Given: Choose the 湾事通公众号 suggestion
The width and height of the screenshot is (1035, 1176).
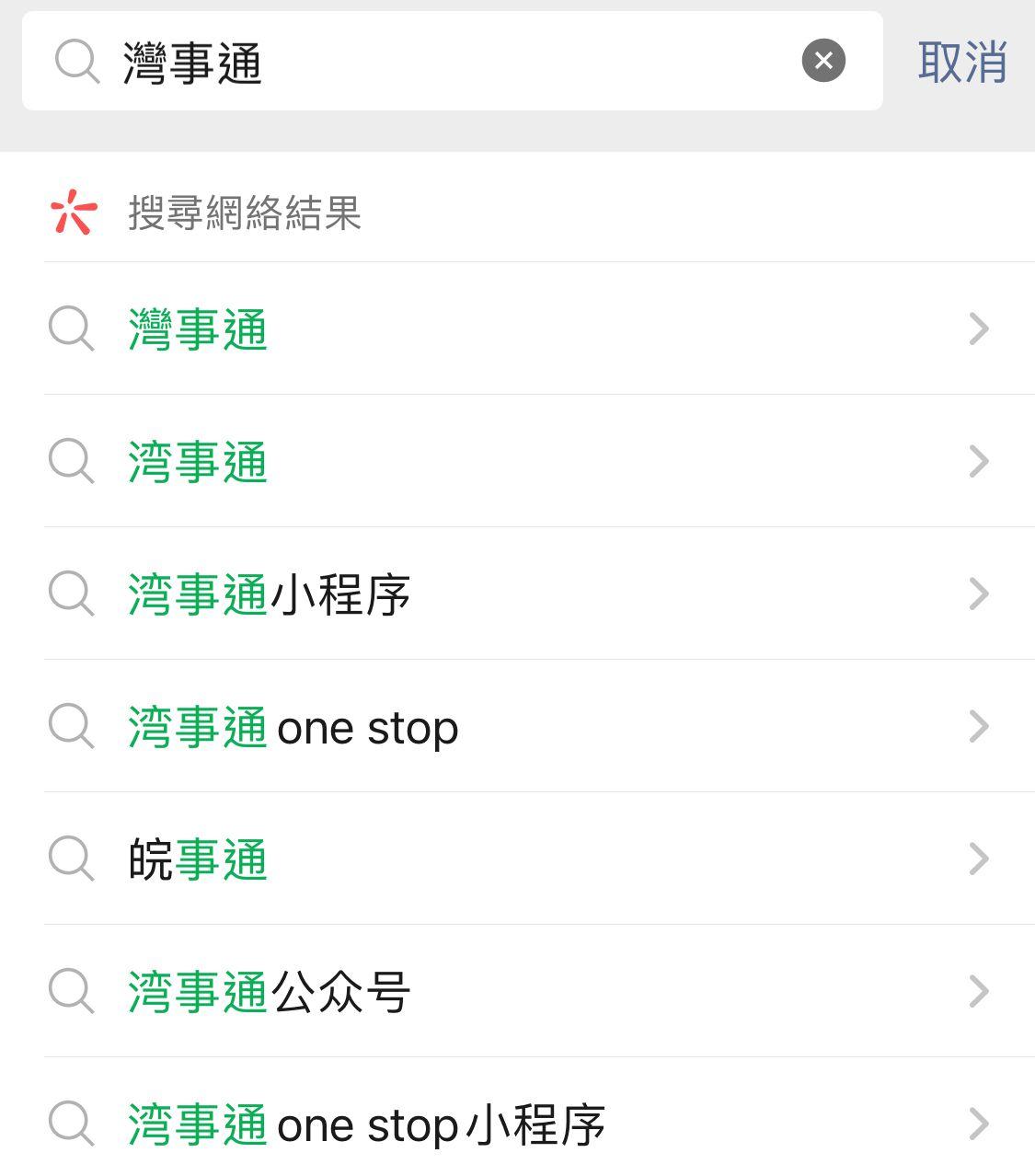Looking at the screenshot, I should coord(269,992).
